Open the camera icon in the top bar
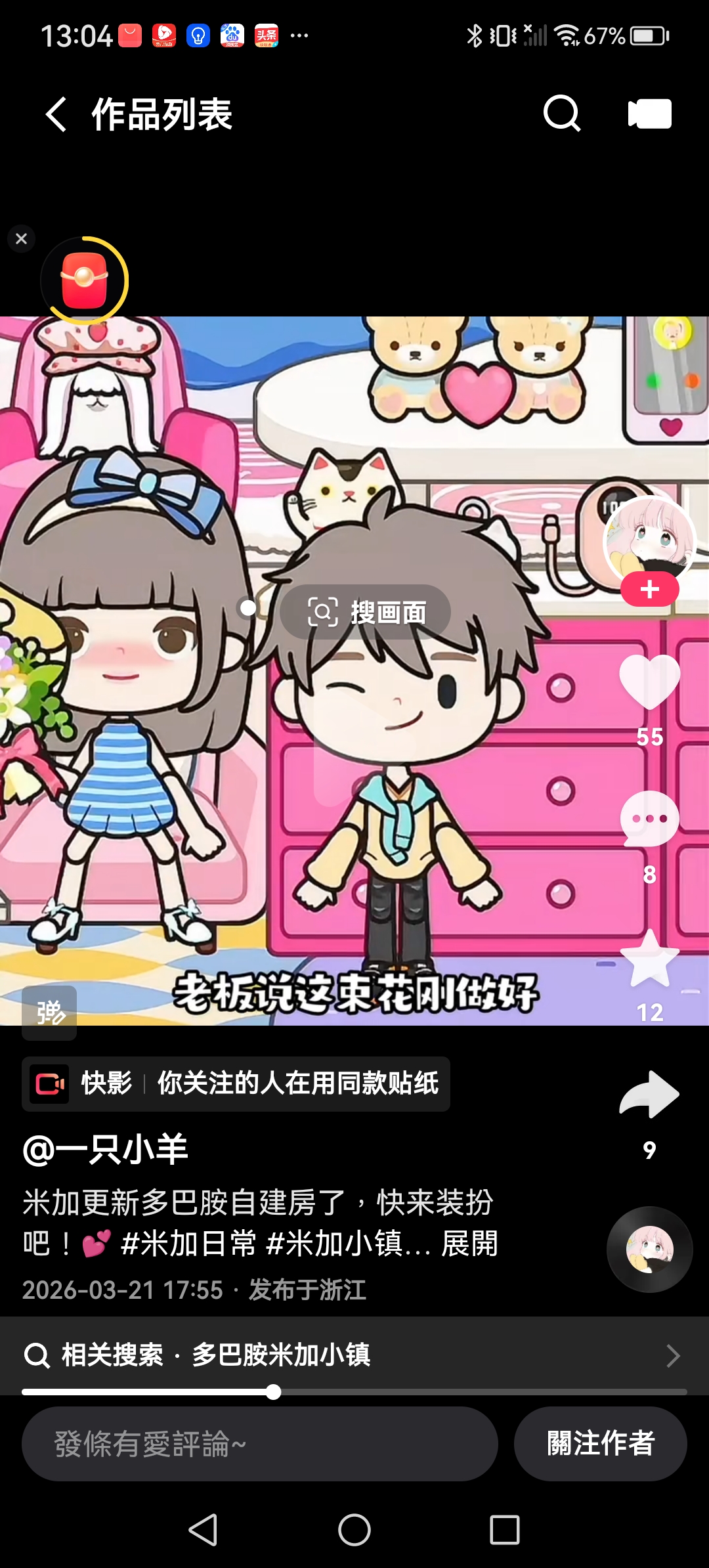Viewport: 709px width, 1568px height. (x=649, y=114)
